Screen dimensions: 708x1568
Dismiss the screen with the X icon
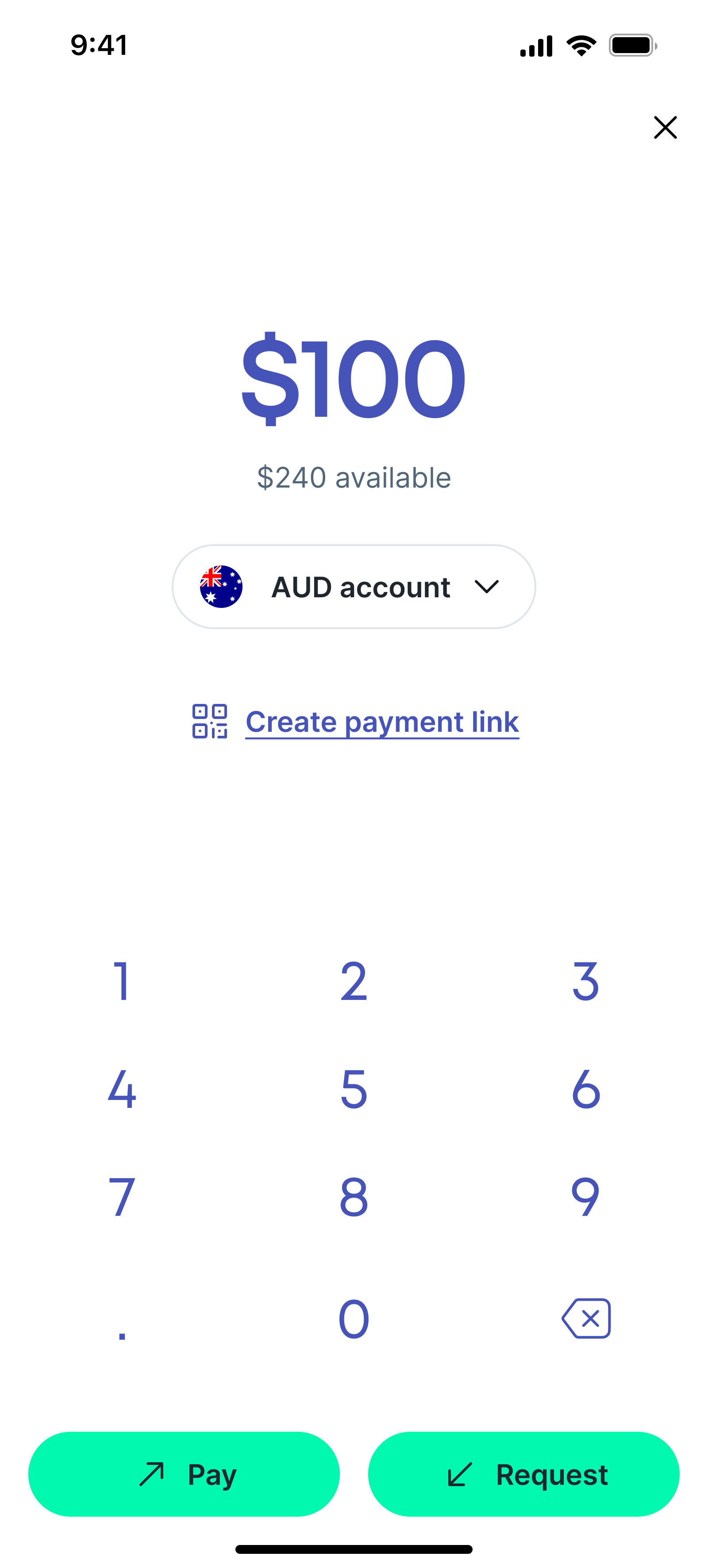click(666, 127)
